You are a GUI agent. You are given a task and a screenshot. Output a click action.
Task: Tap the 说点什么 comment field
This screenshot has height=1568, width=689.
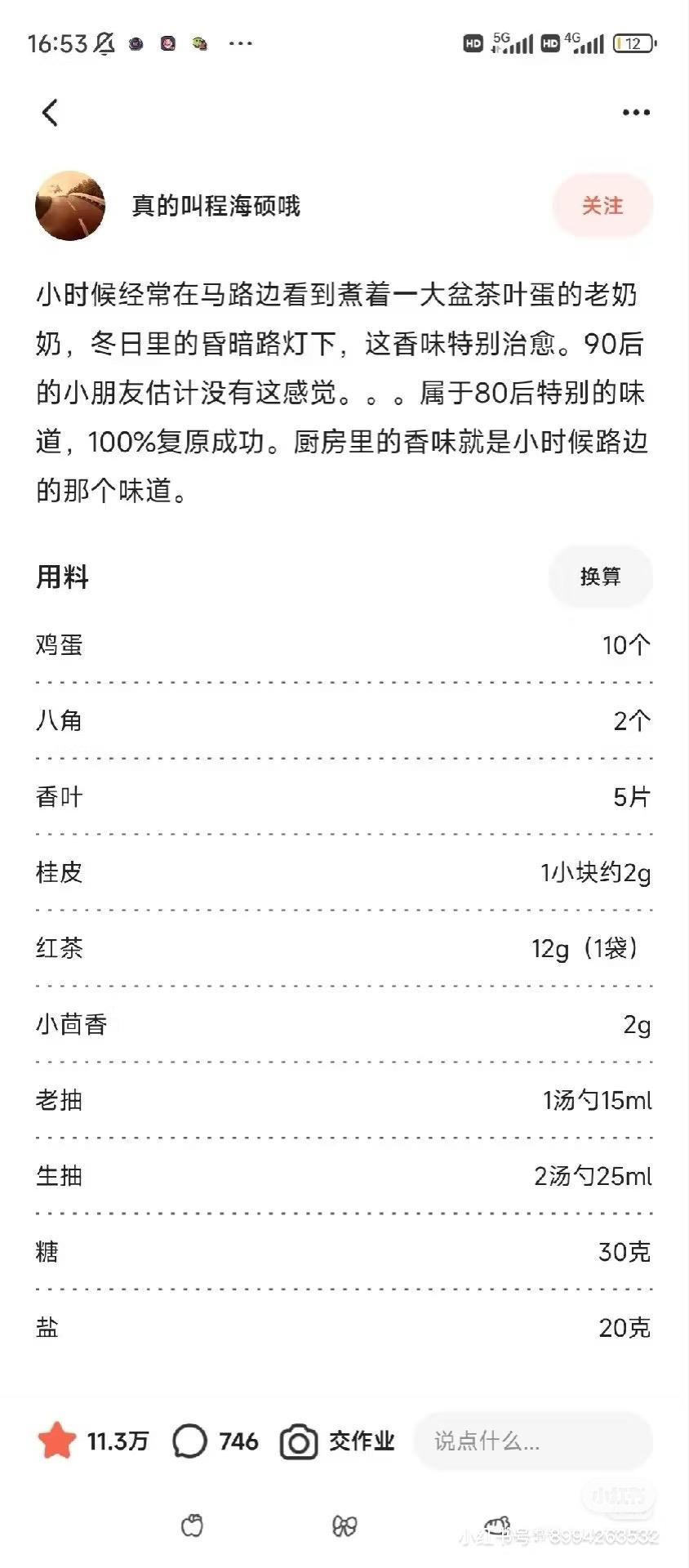[x=532, y=1441]
